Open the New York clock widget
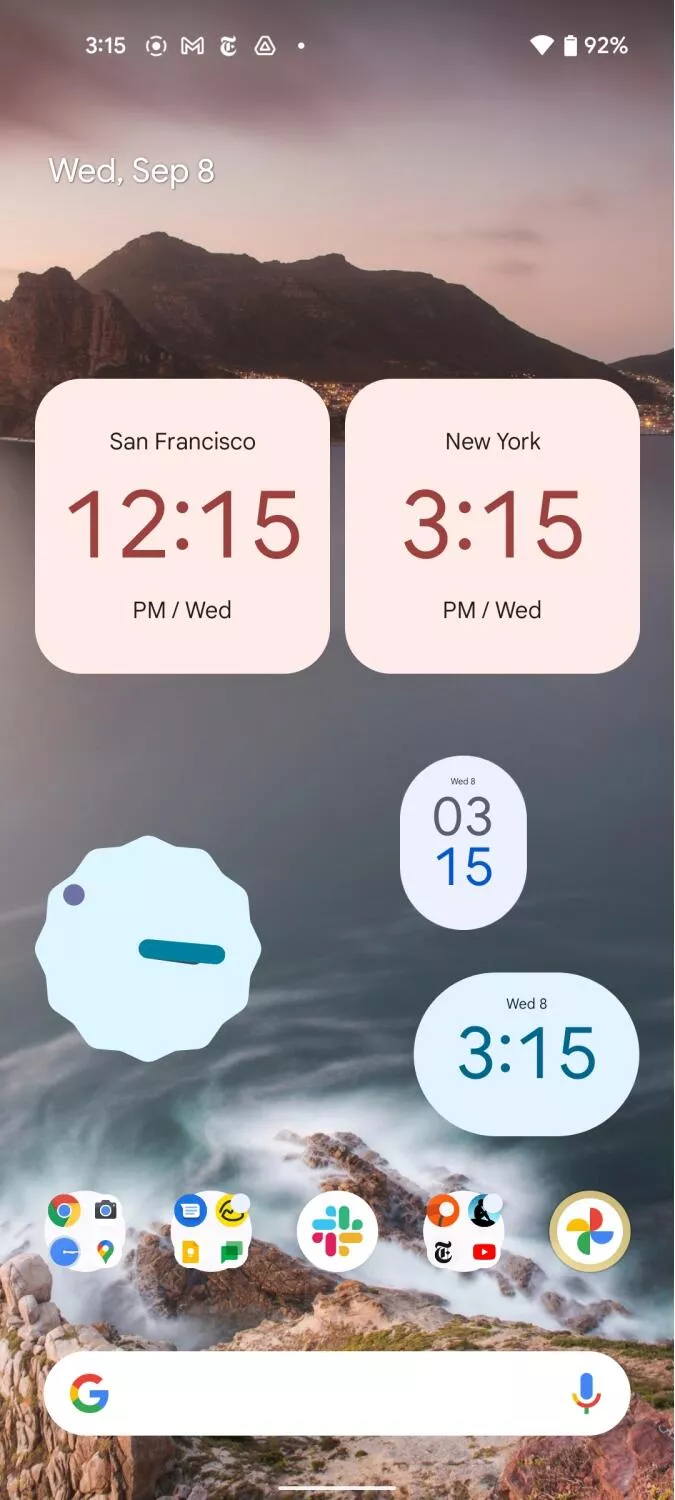 pos(492,525)
